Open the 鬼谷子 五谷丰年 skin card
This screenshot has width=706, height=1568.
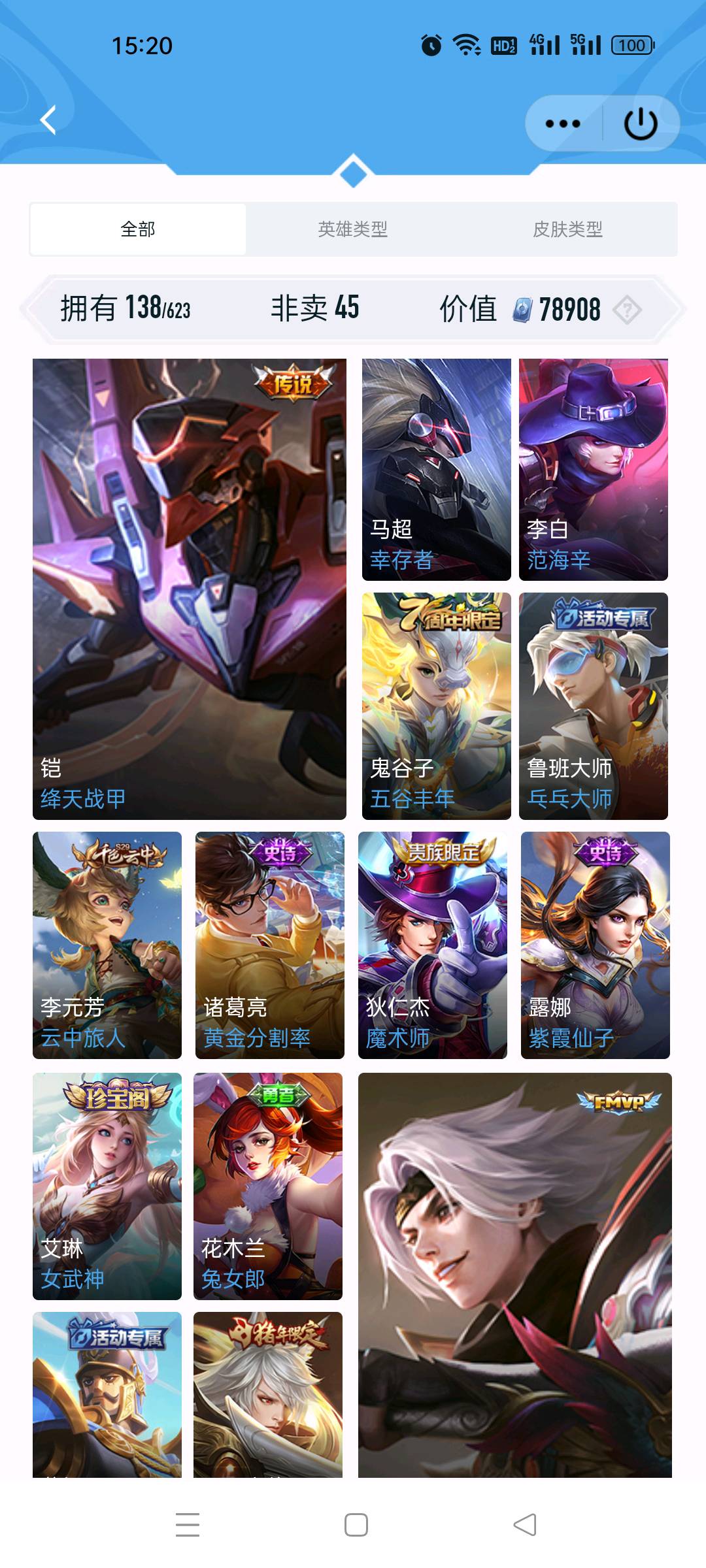(x=436, y=706)
